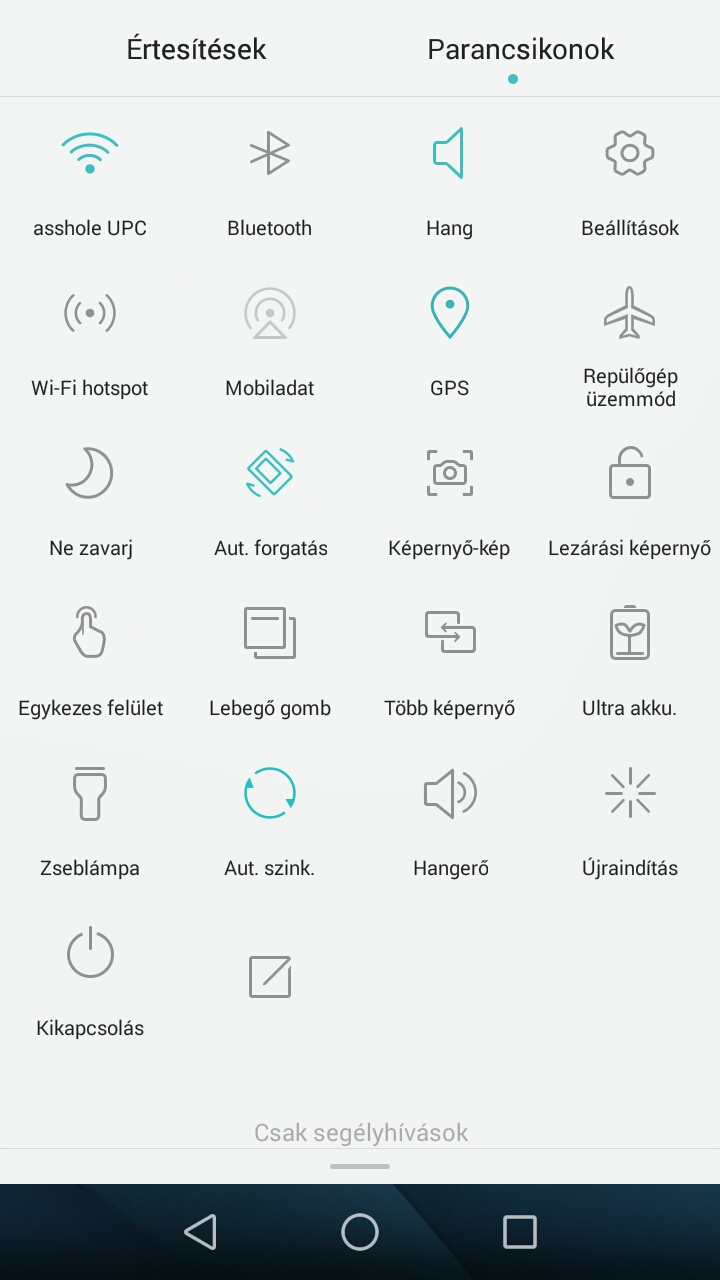Turn on Lebegő gomb floating button
This screenshot has width=720, height=1280.
(x=269, y=633)
